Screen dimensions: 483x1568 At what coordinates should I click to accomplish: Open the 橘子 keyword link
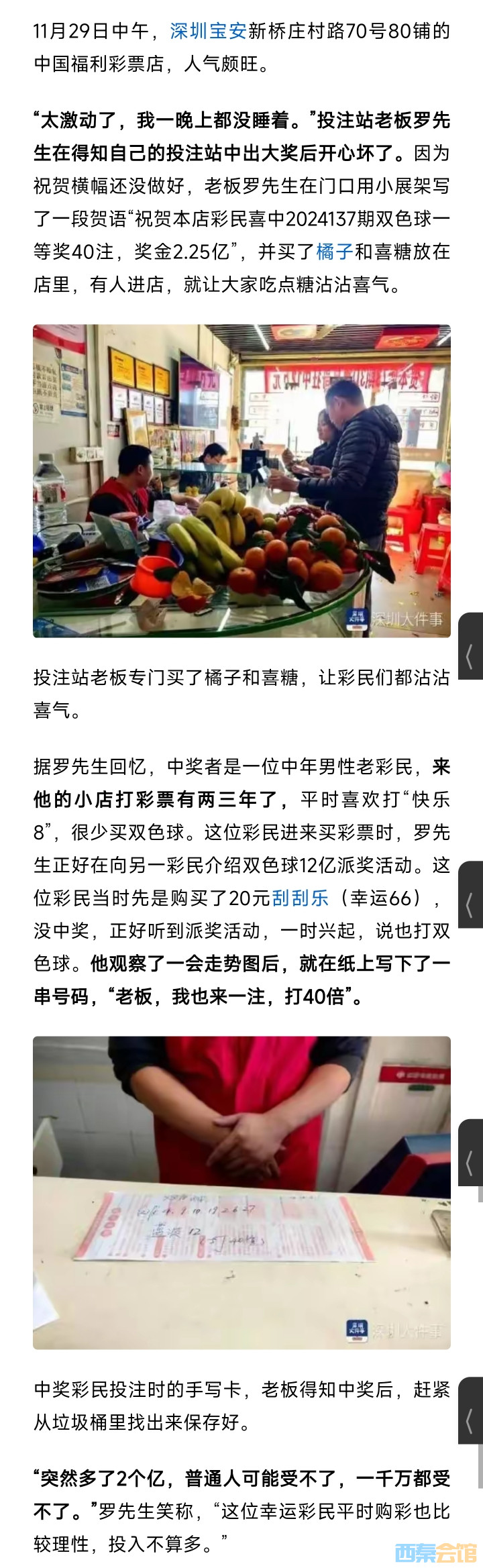pyautogui.click(x=334, y=252)
